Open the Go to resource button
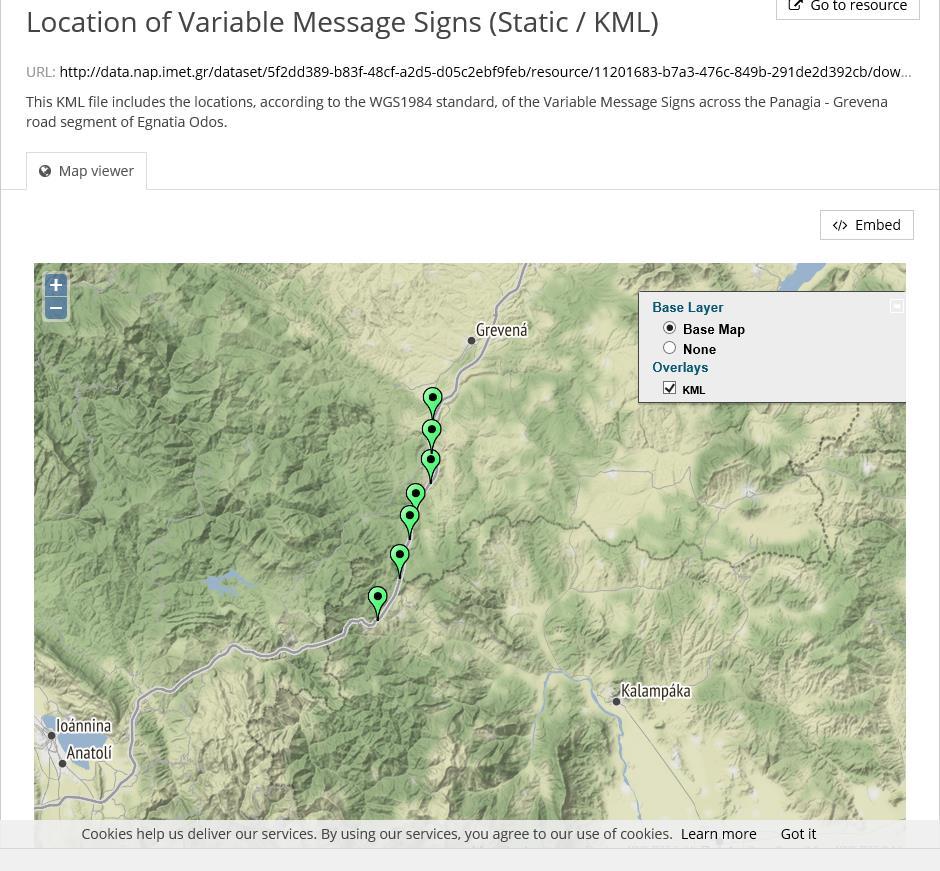 847,7
